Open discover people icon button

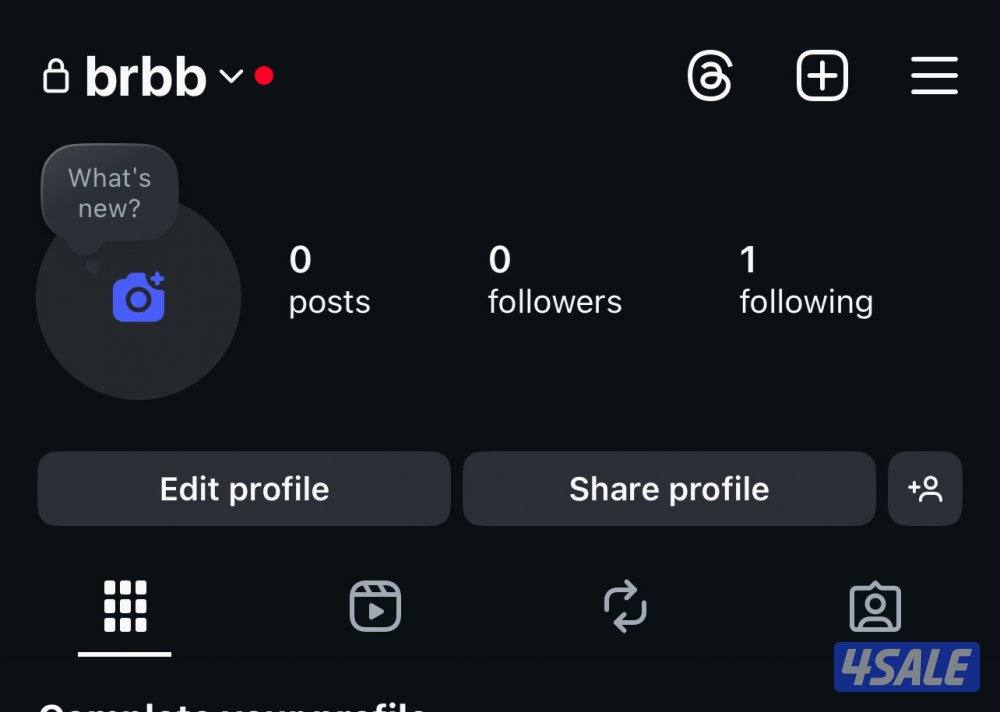925,489
